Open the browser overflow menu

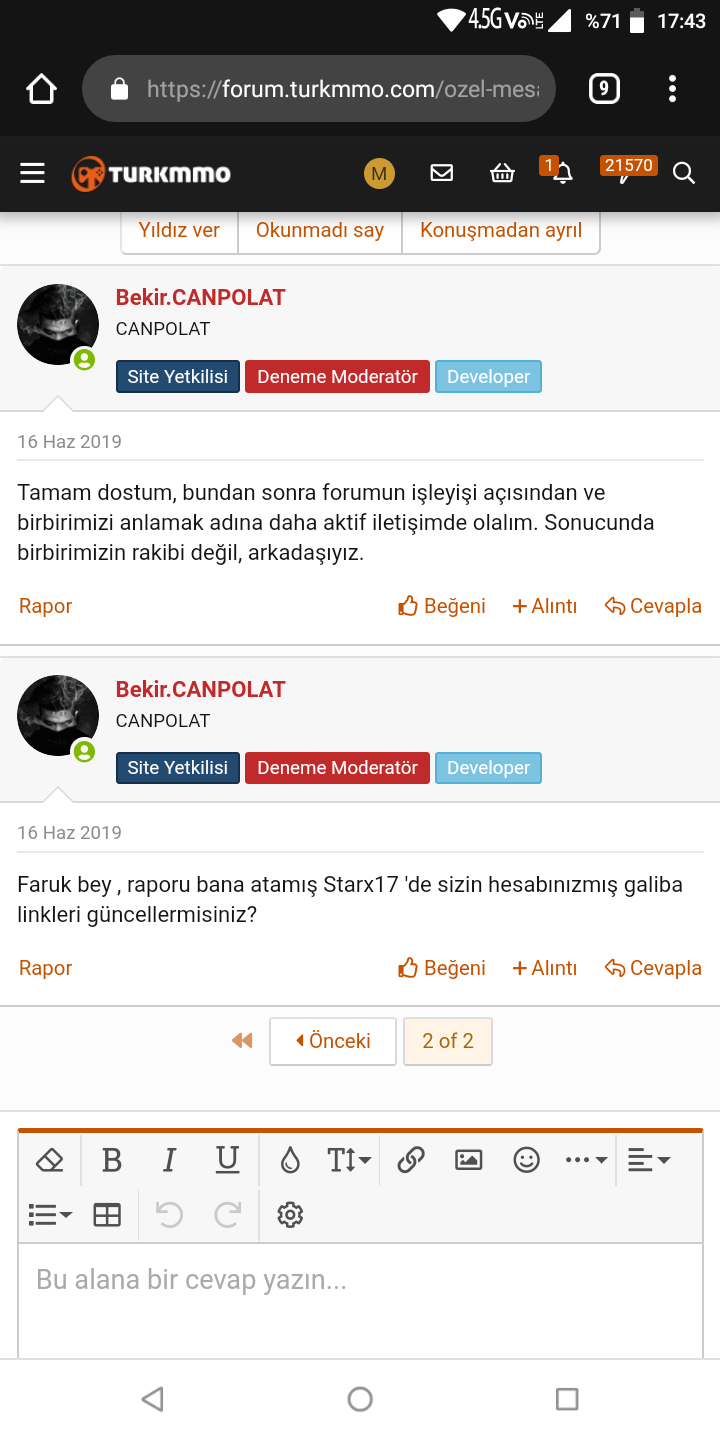pyautogui.click(x=672, y=89)
